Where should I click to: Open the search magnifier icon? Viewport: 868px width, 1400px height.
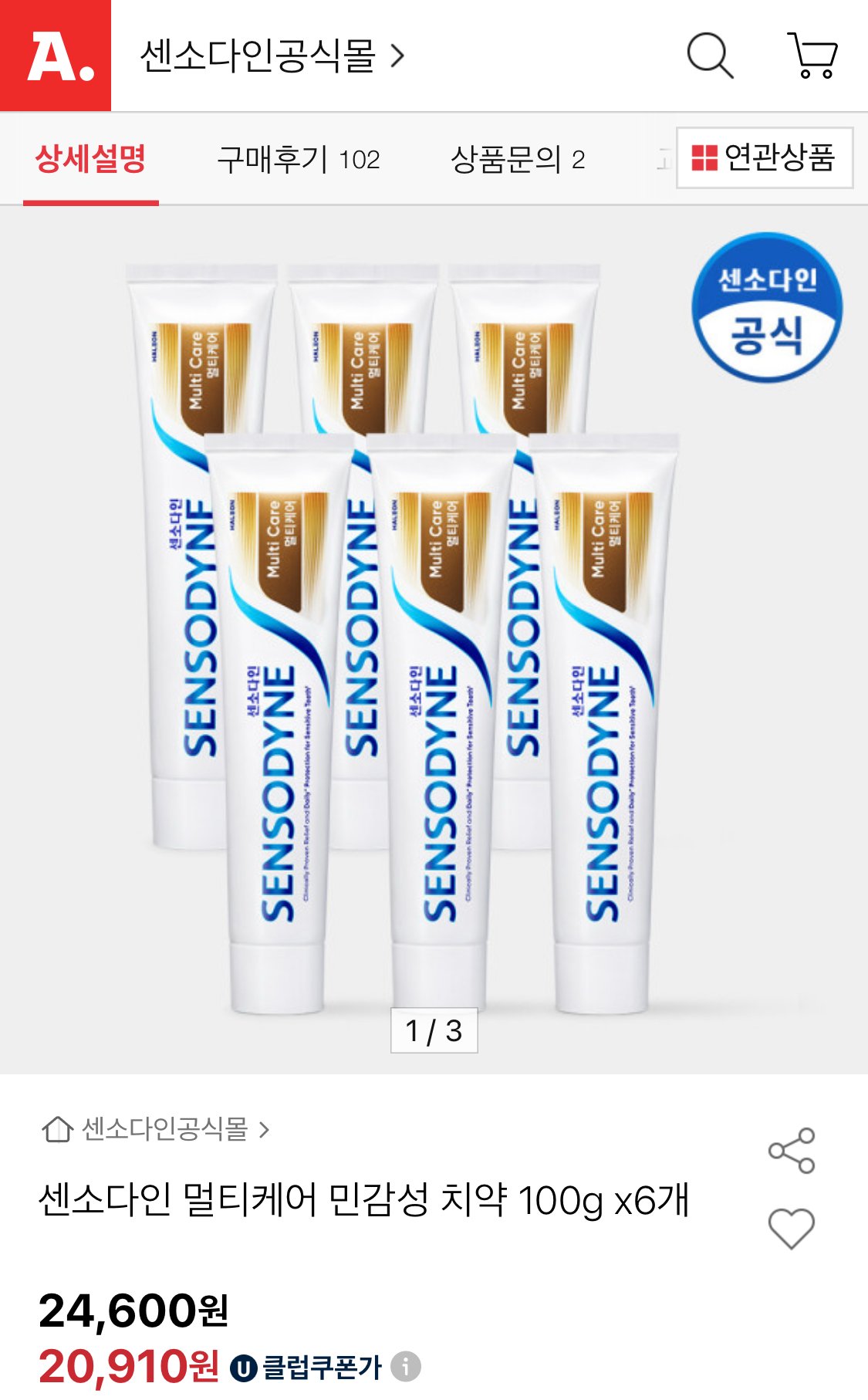(x=709, y=56)
